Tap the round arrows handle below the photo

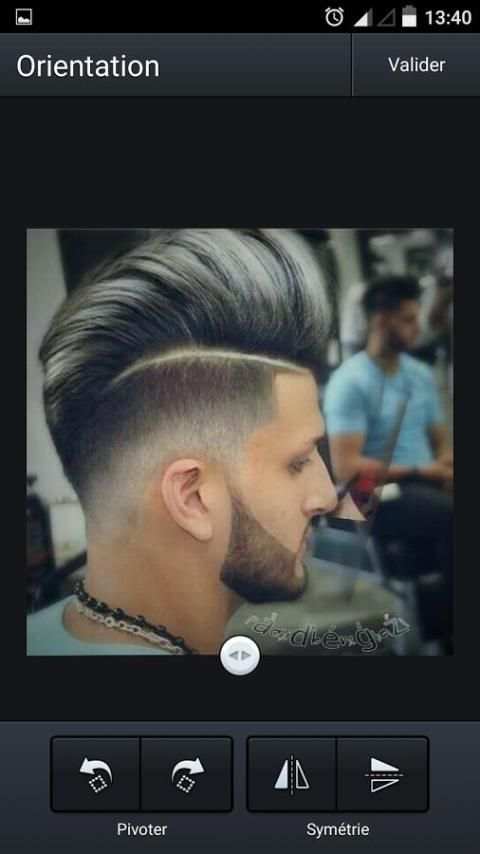240,656
